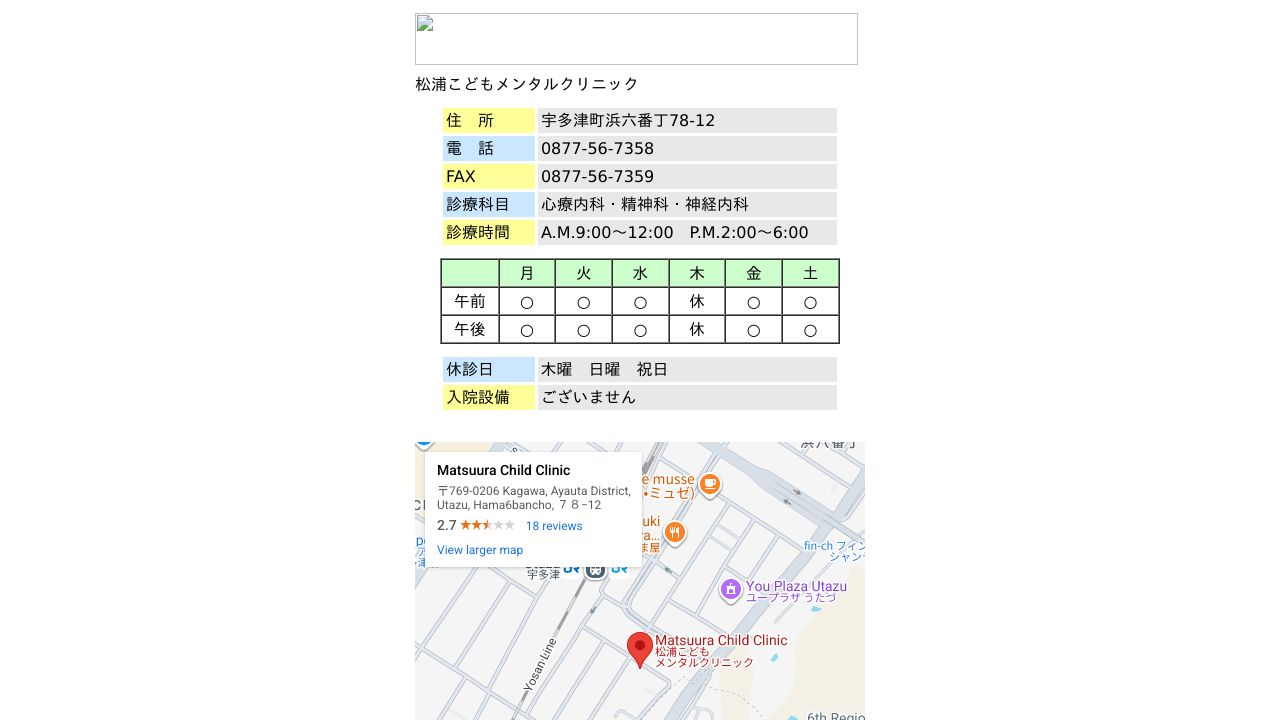Open the 18 reviews link

pyautogui.click(x=554, y=526)
